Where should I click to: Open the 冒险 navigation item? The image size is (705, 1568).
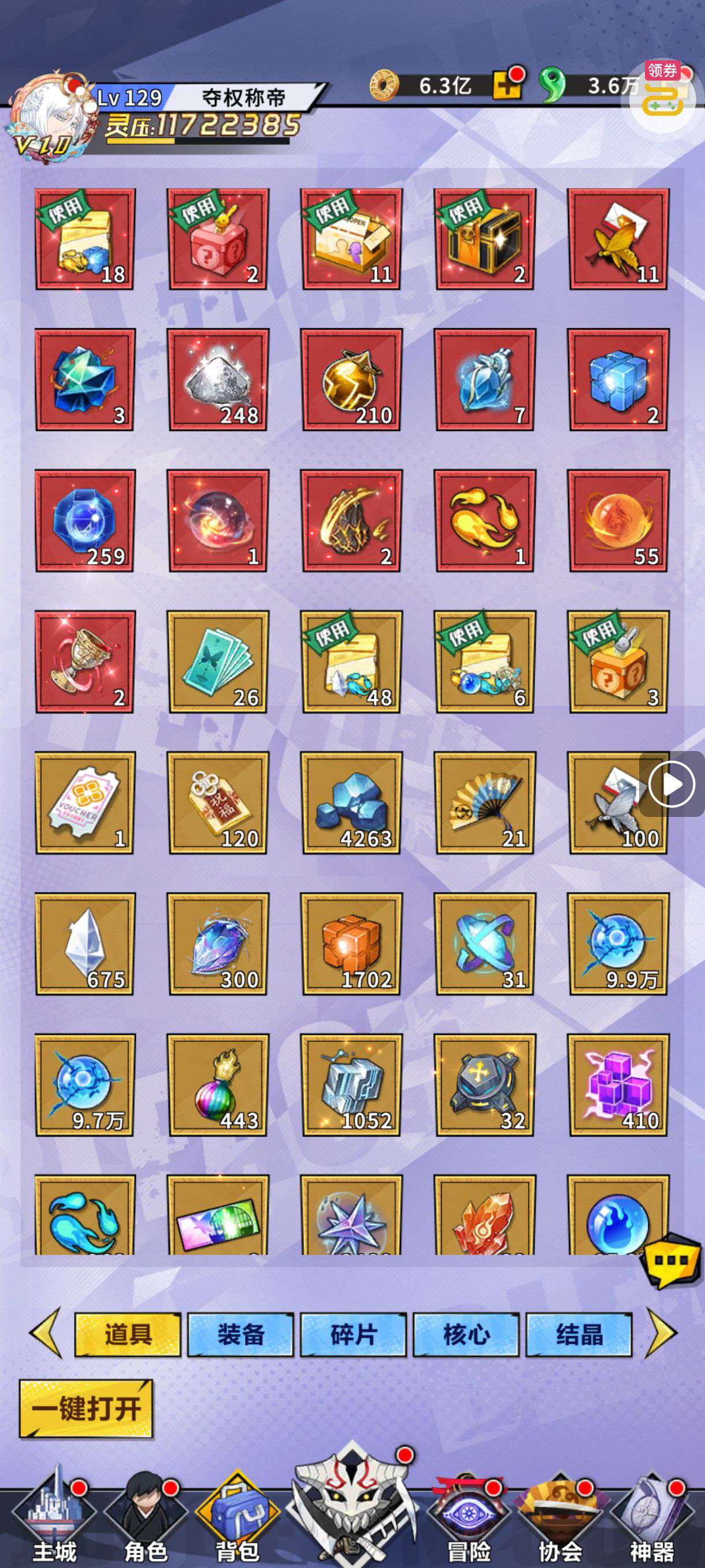pos(467,1522)
